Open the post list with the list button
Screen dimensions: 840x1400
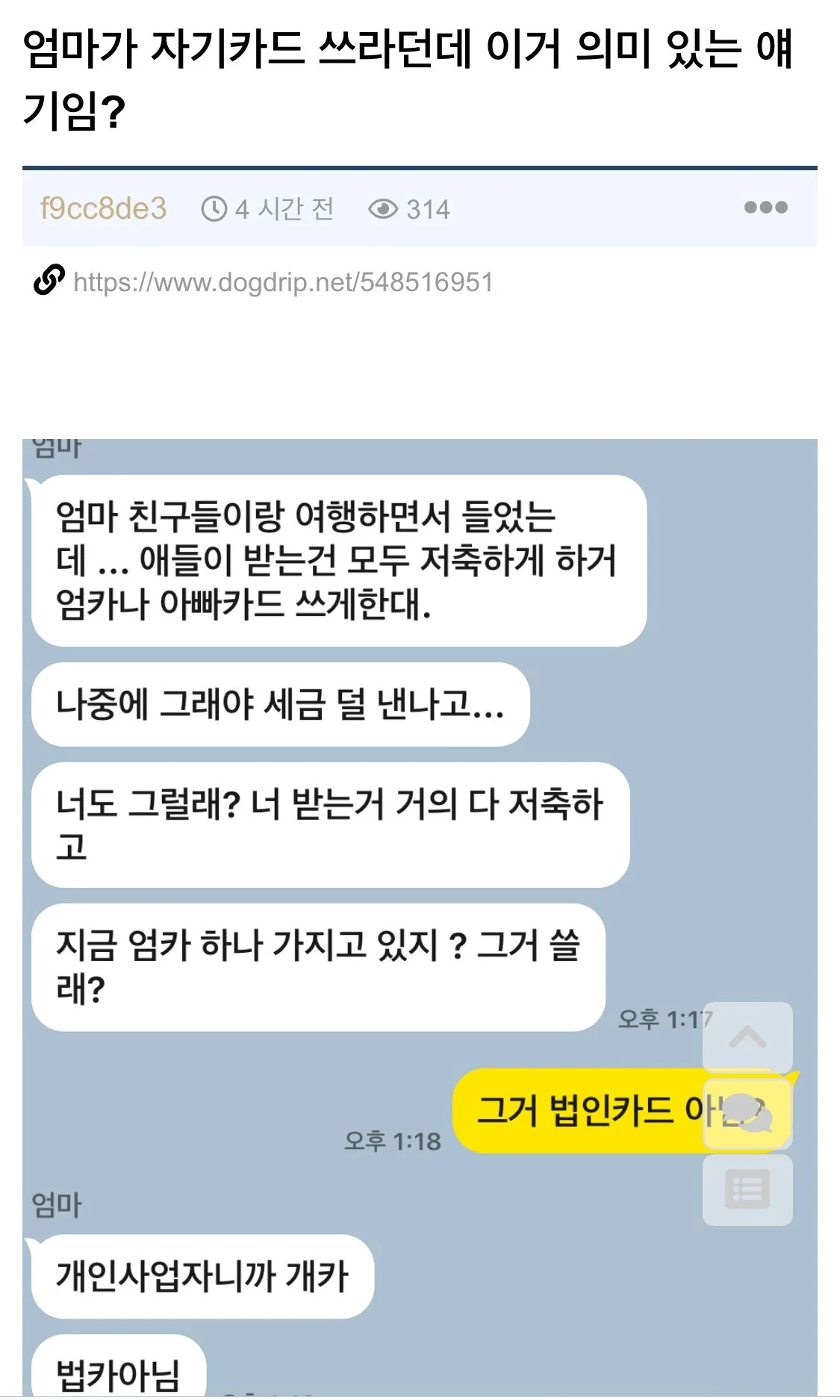747,1189
